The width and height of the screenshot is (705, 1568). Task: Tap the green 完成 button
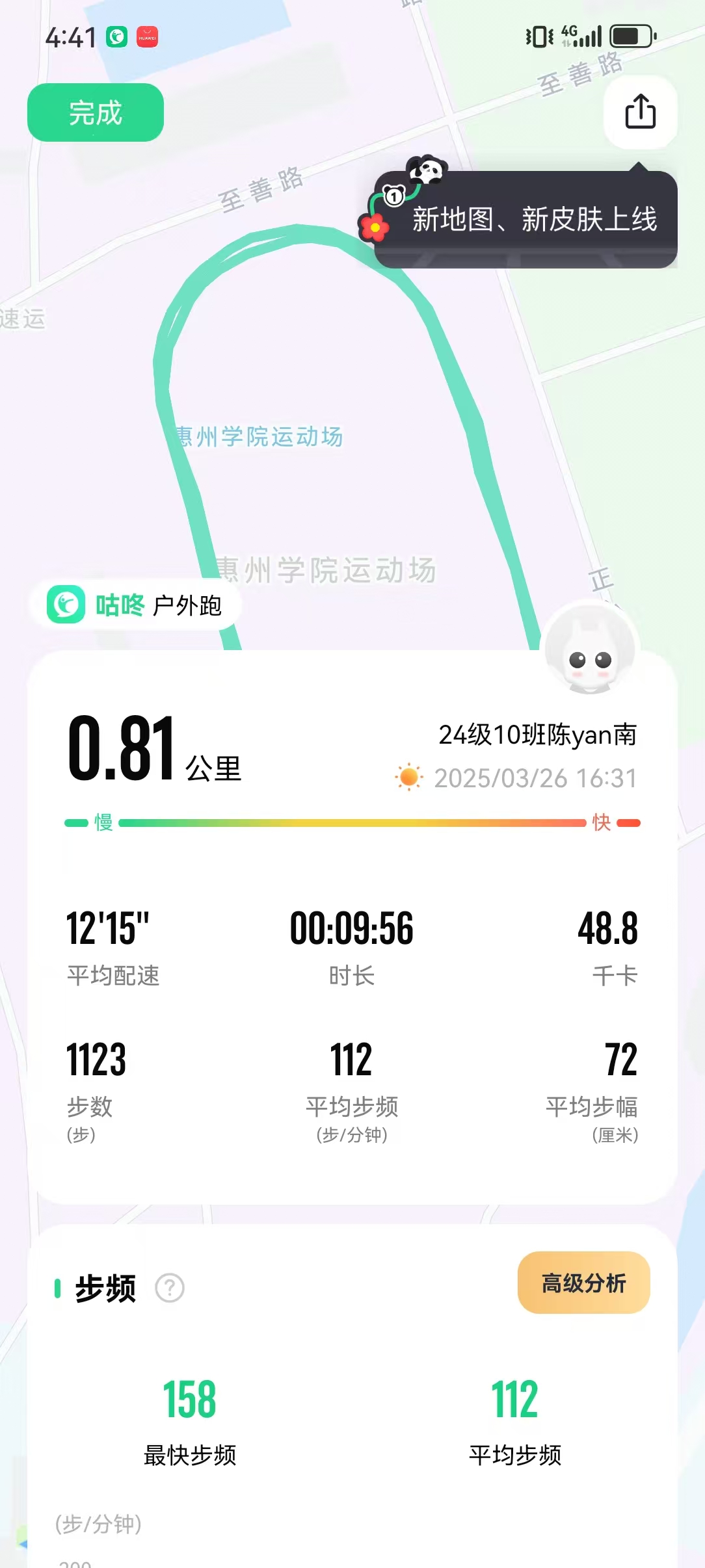tap(96, 112)
